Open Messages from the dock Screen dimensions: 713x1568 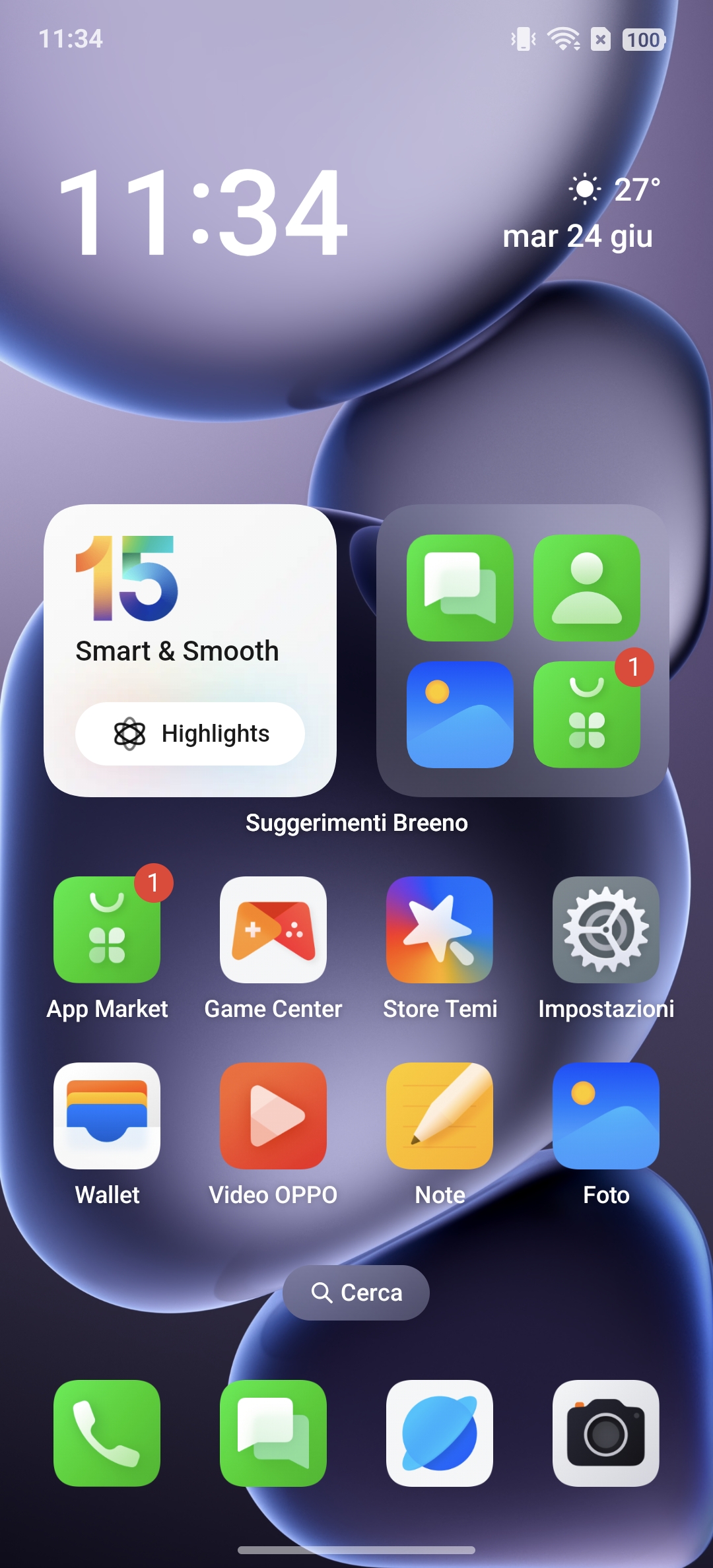[273, 1433]
